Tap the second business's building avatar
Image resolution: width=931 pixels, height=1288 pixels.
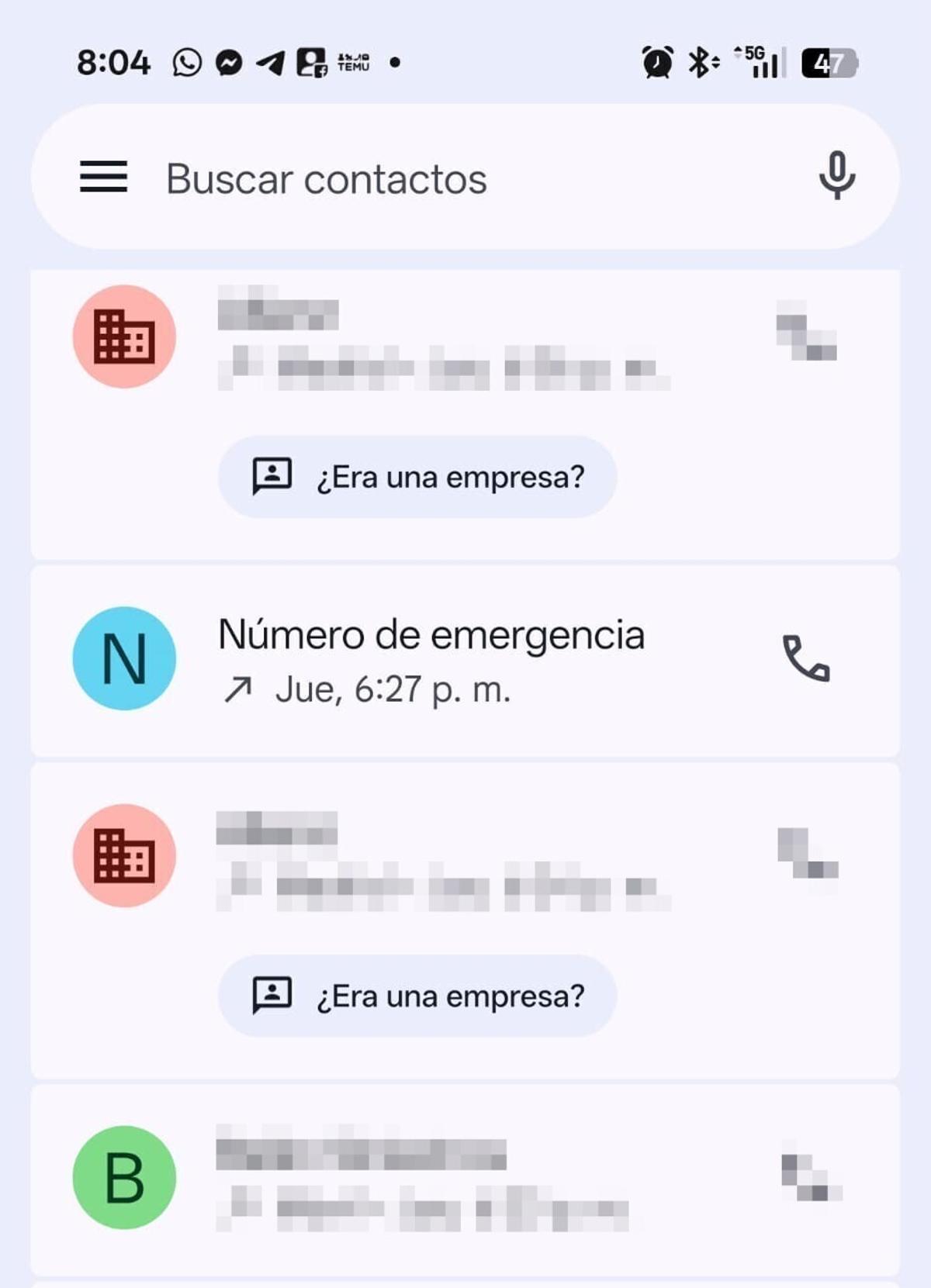[x=124, y=855]
